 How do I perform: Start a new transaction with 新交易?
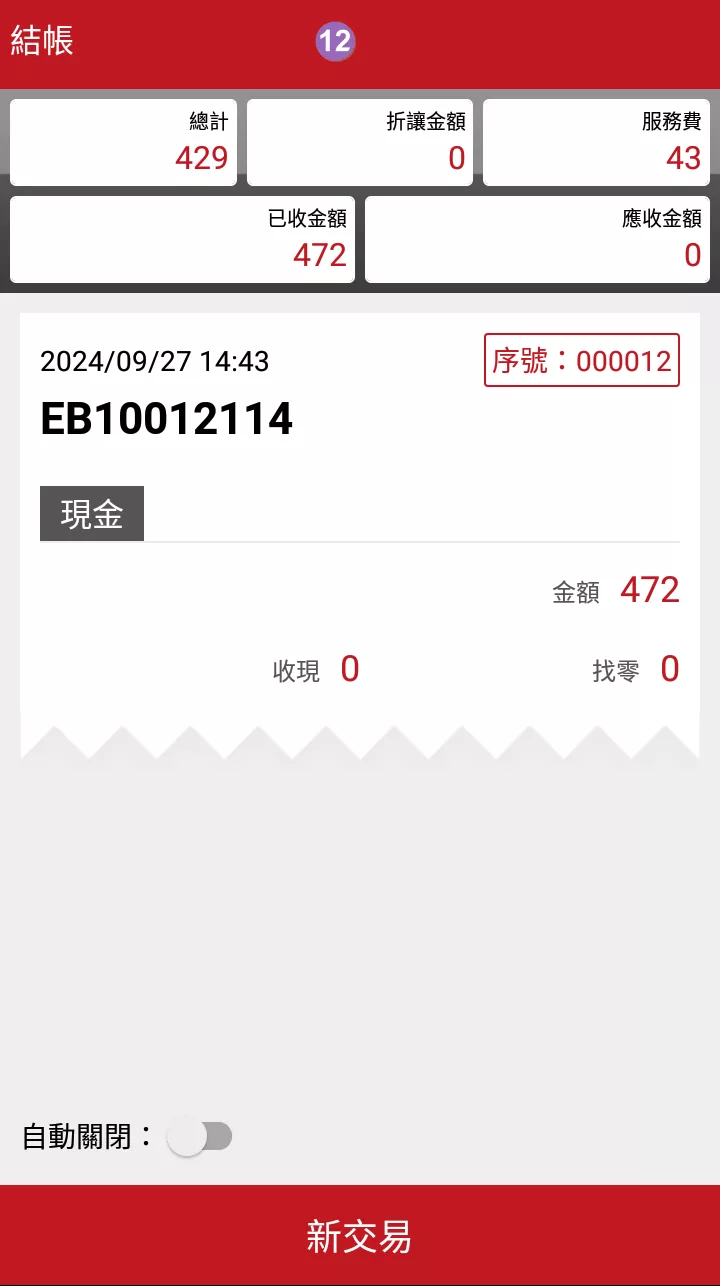[360, 1236]
